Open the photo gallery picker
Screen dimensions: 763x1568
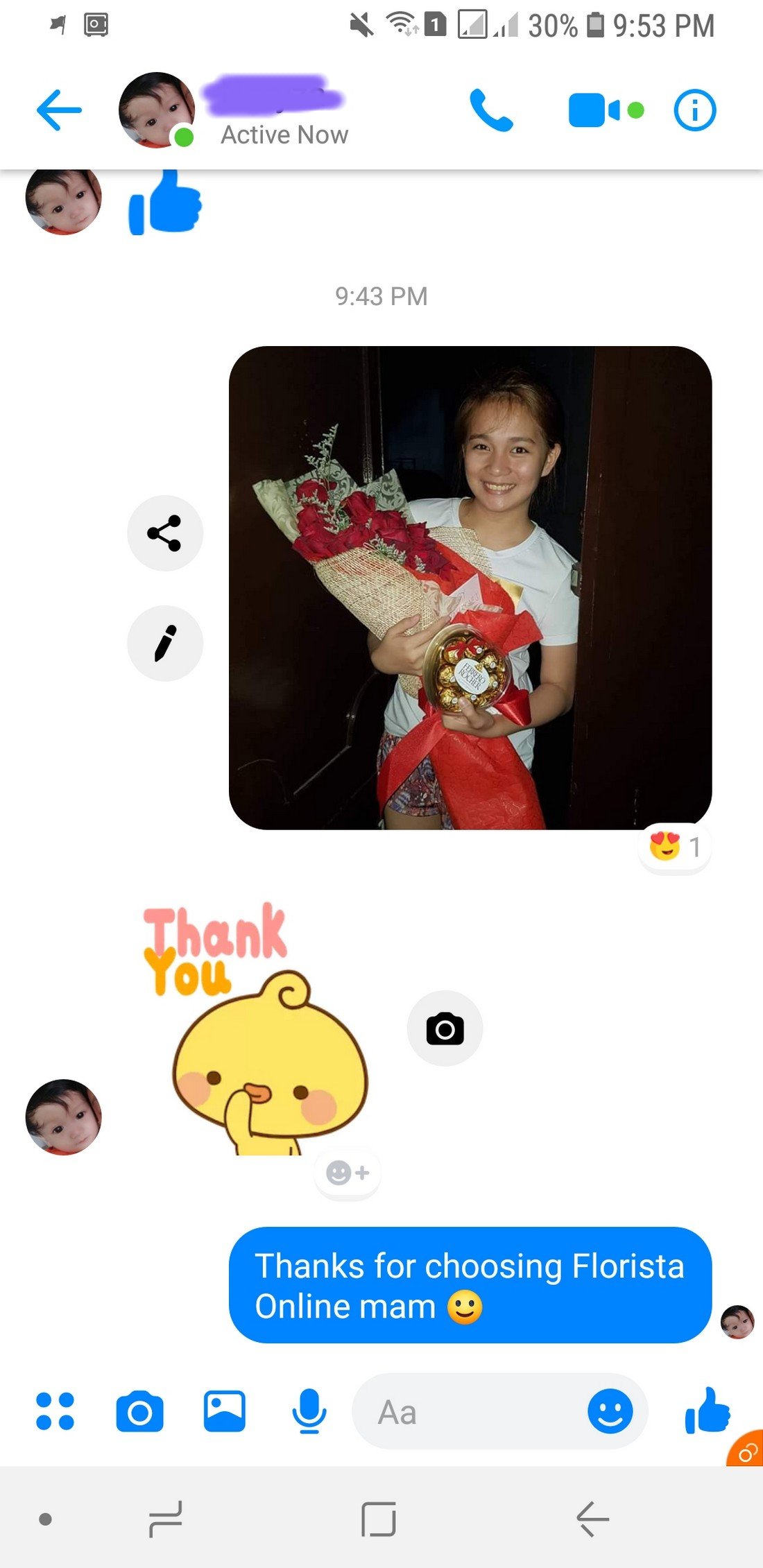(224, 1411)
